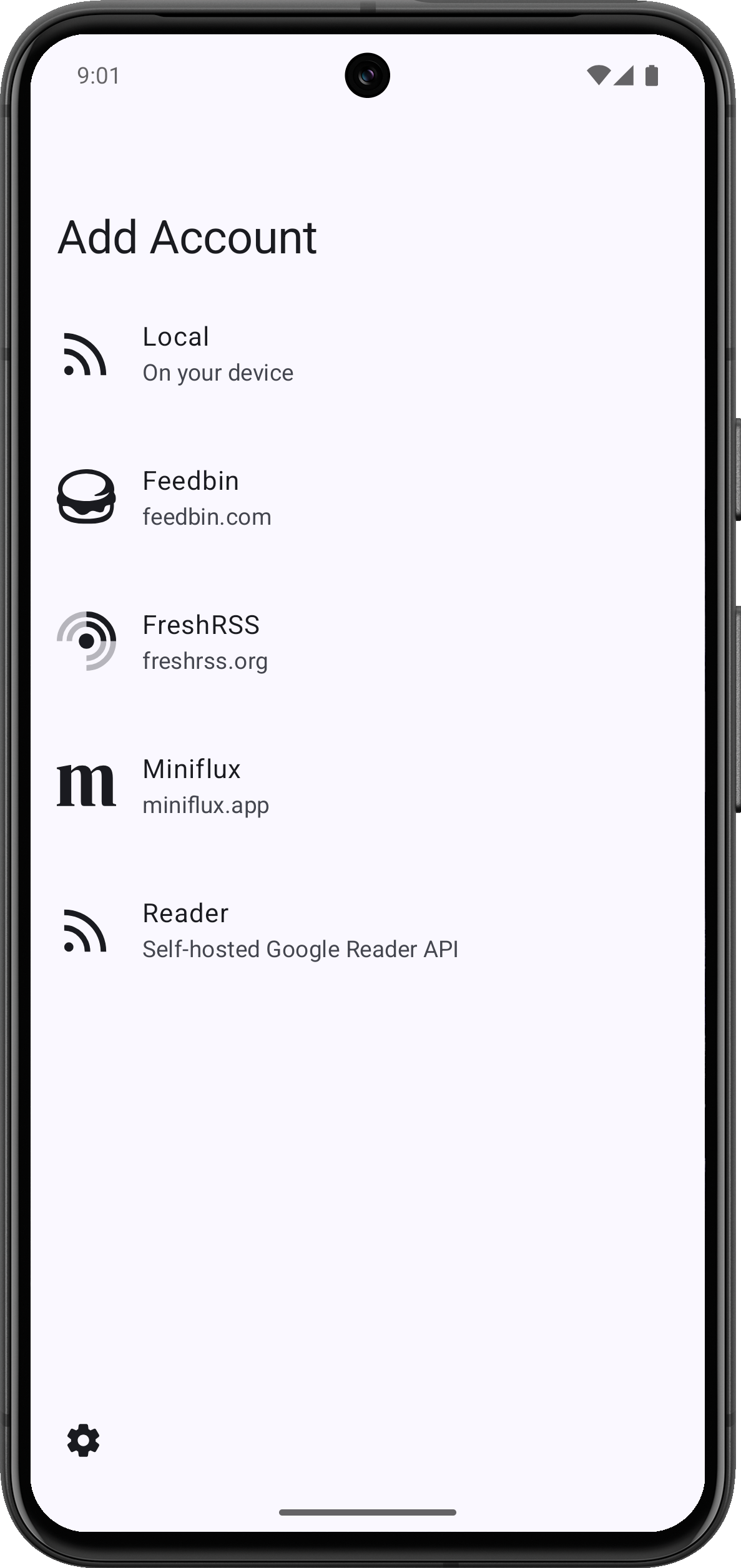
Task: Open settings via the gear icon
Action: click(x=84, y=1441)
